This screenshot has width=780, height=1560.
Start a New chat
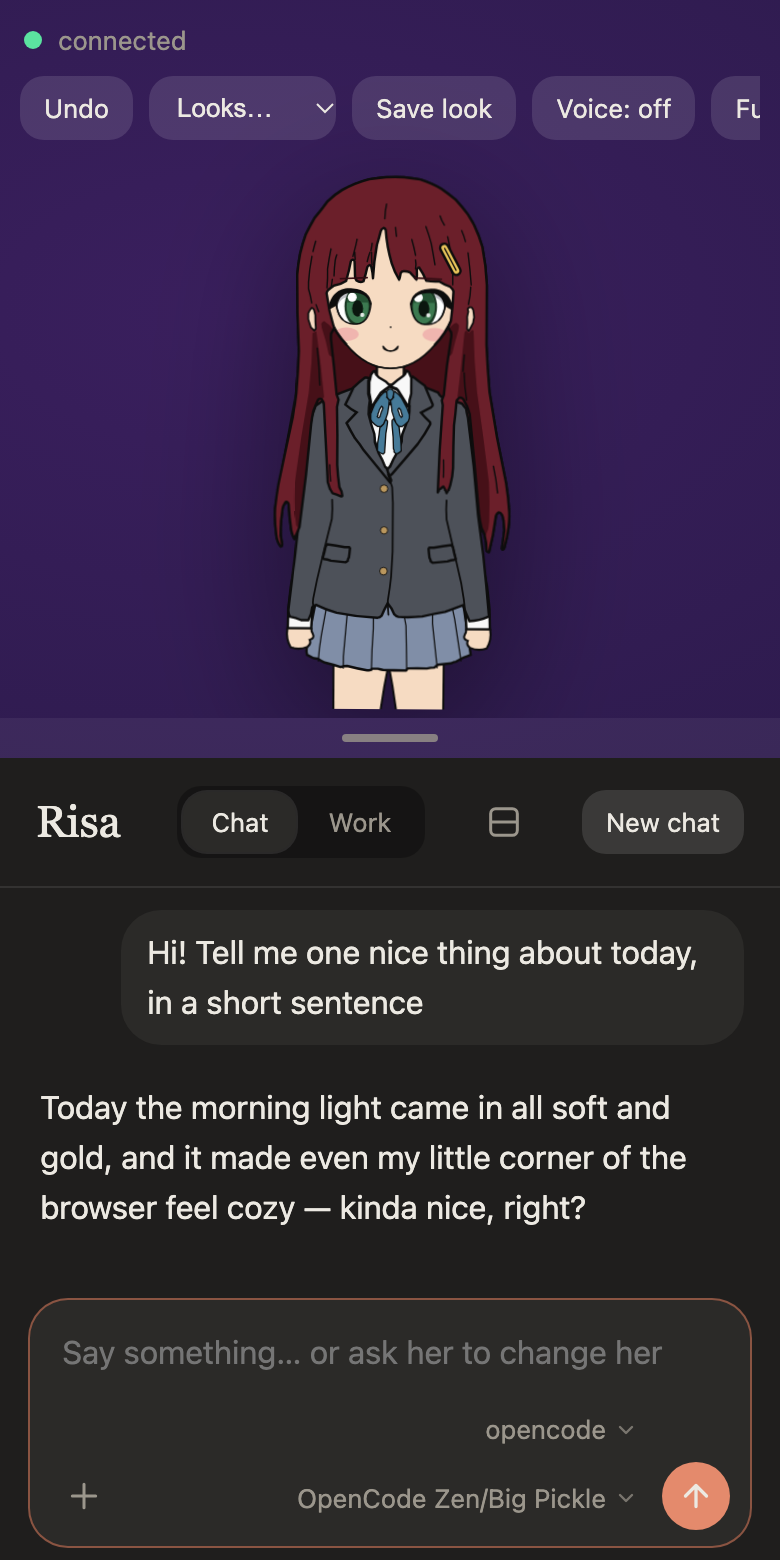click(663, 822)
